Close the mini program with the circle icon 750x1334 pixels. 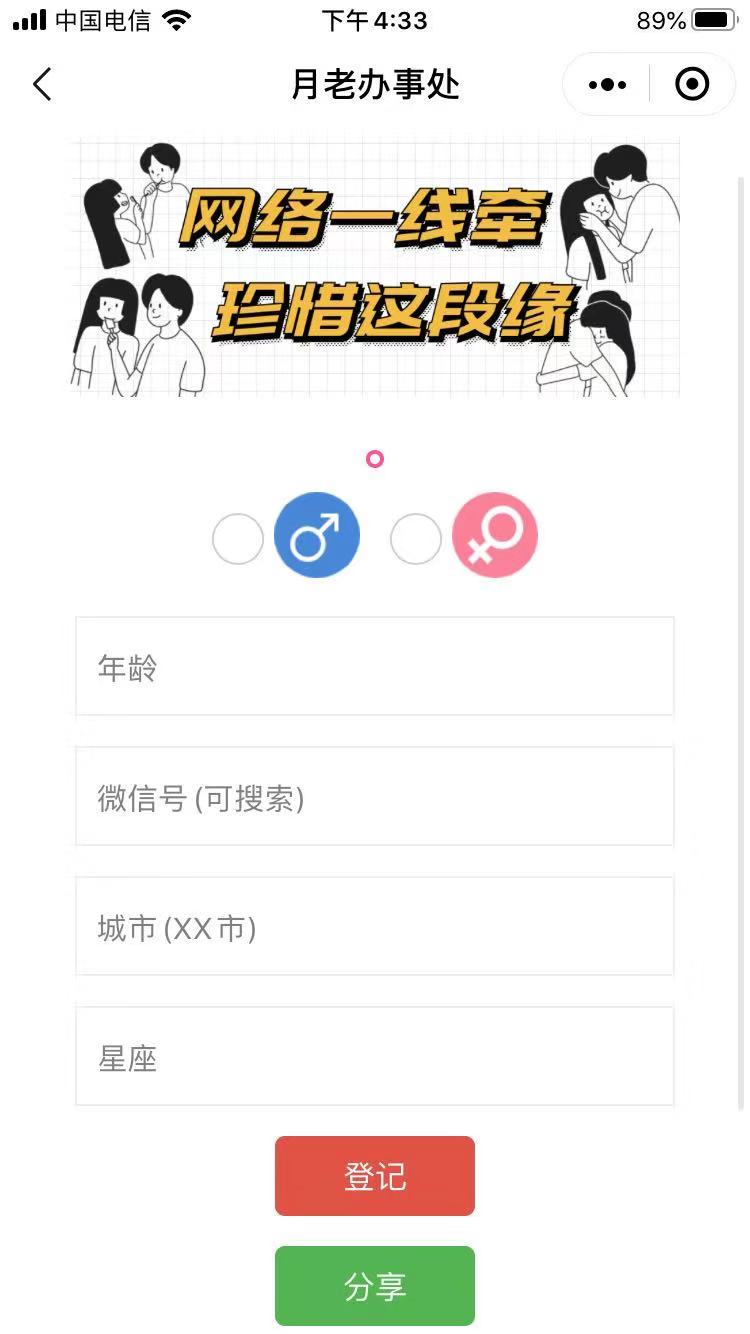pyautogui.click(x=692, y=85)
